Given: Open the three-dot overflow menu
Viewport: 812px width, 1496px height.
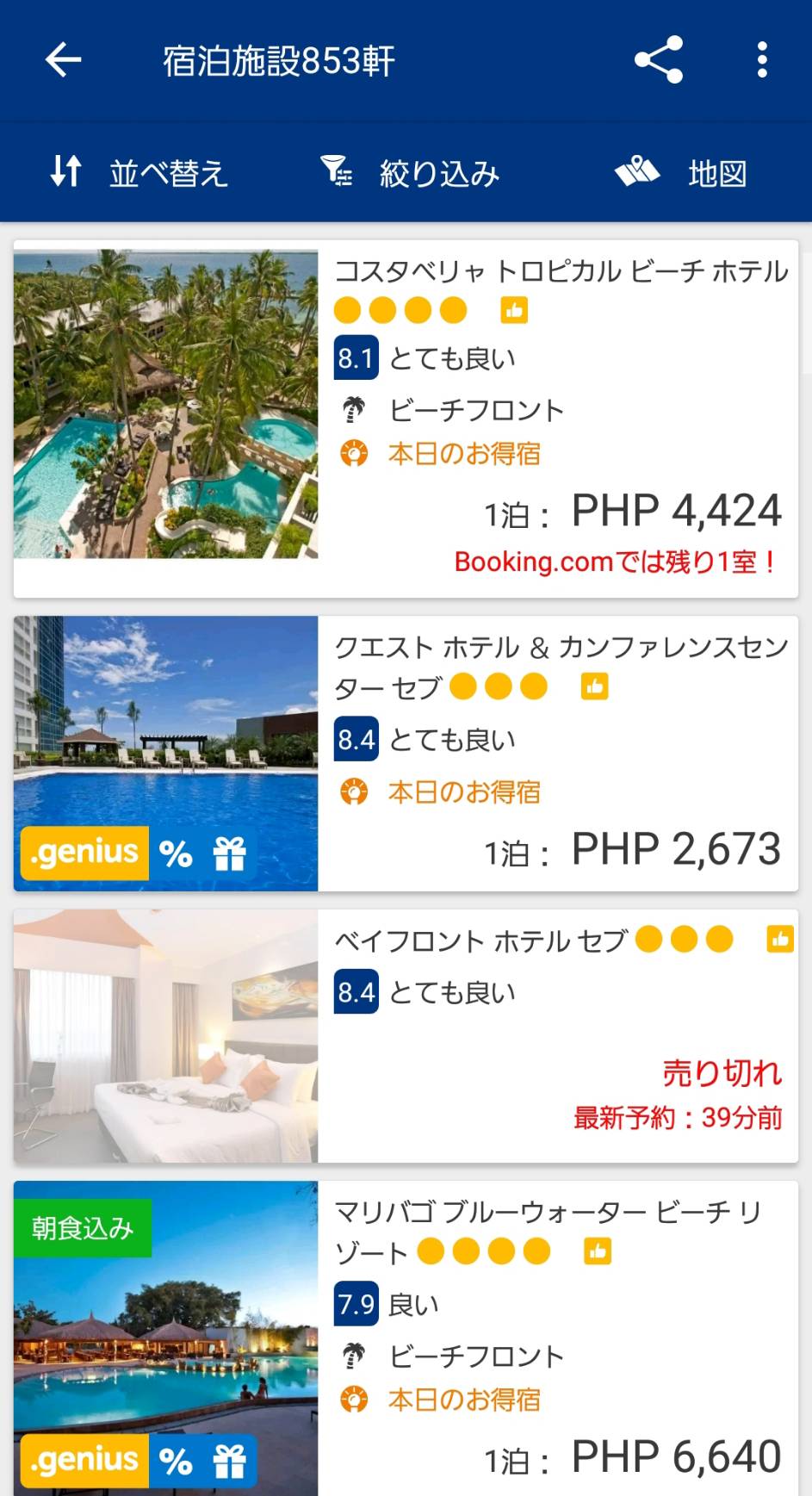Looking at the screenshot, I should 762,60.
